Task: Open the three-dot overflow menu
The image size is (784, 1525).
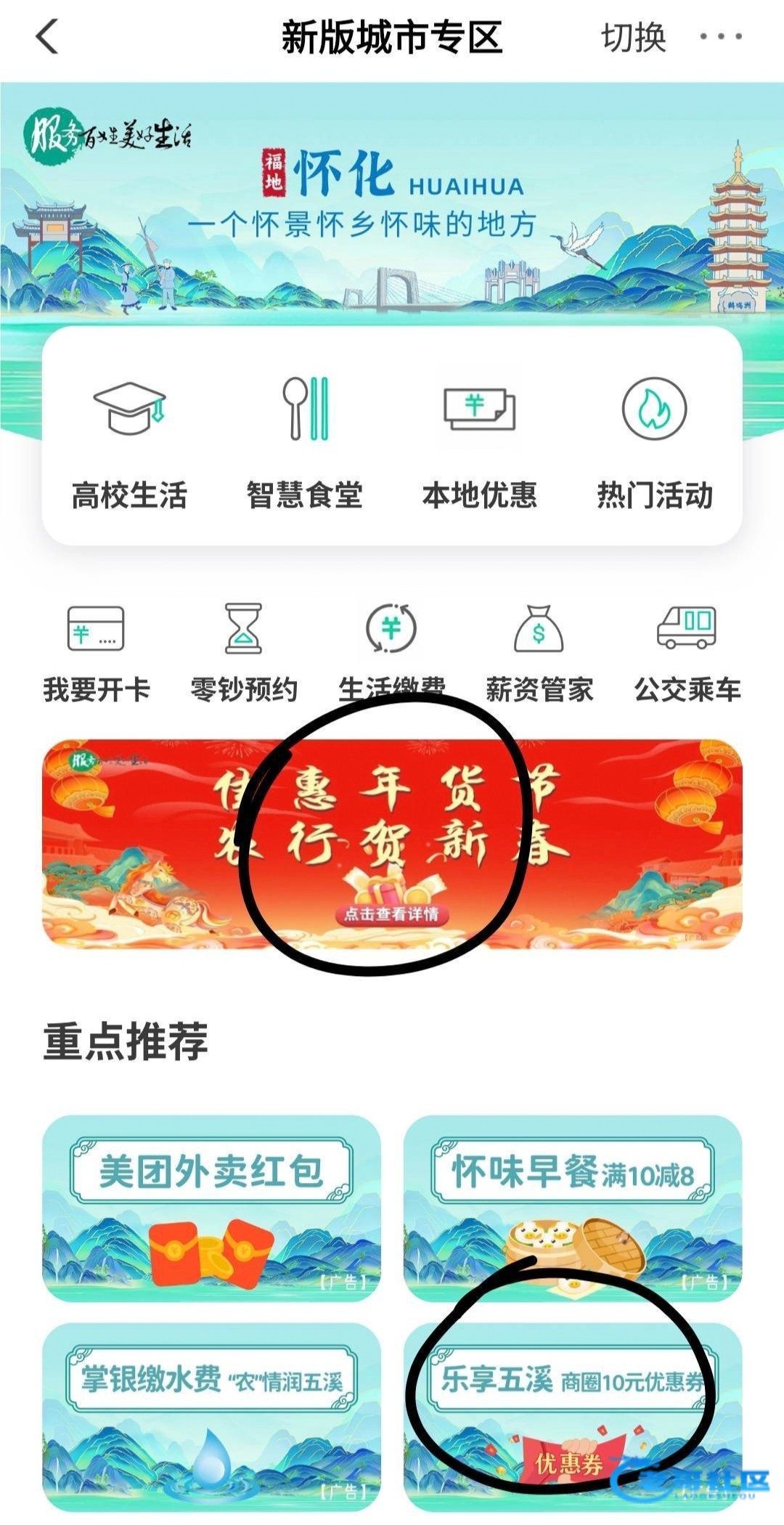Action: point(720,36)
